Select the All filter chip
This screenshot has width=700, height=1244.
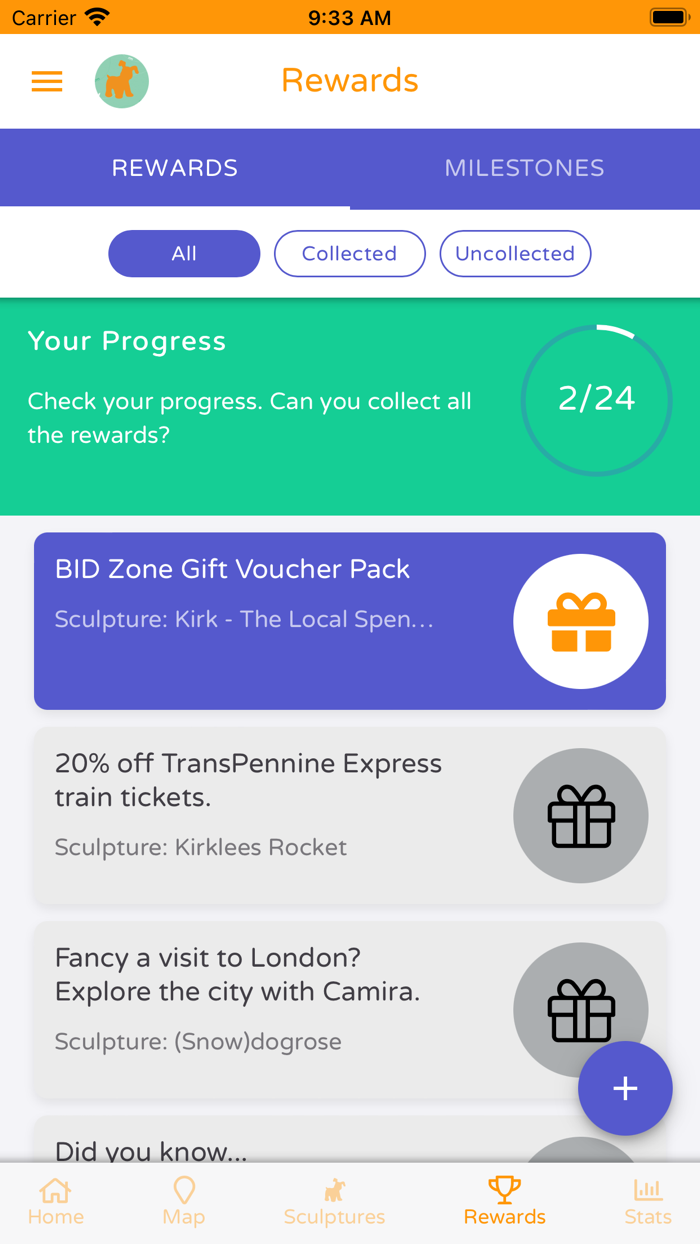[184, 254]
